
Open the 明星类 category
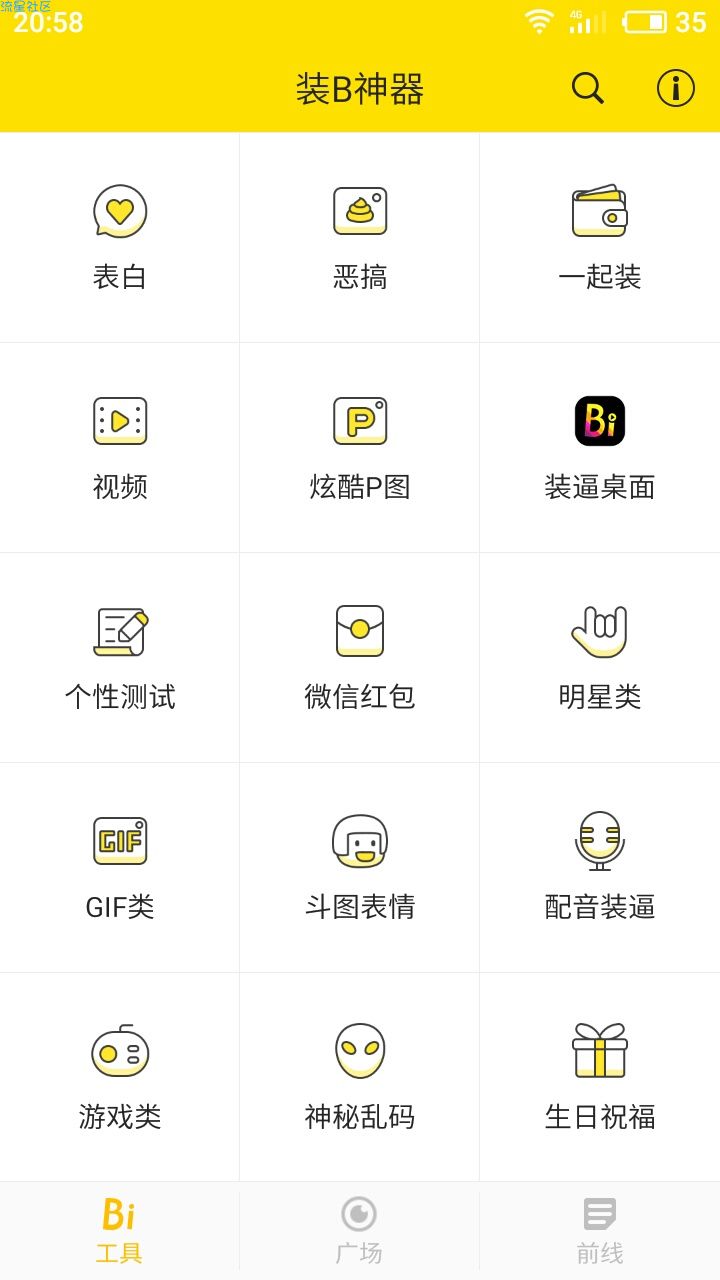click(600, 658)
